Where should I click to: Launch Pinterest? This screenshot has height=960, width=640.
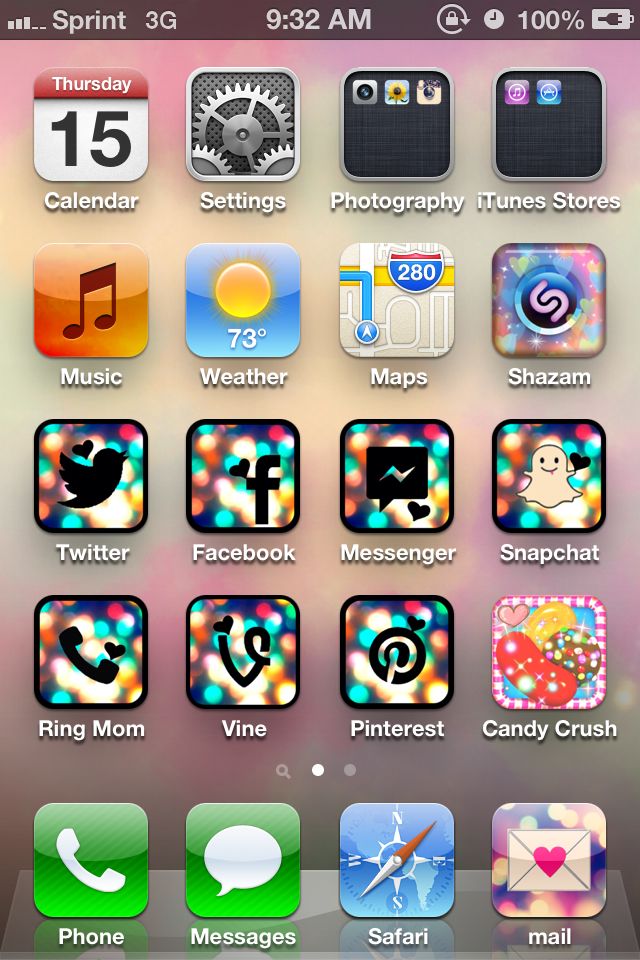397,652
